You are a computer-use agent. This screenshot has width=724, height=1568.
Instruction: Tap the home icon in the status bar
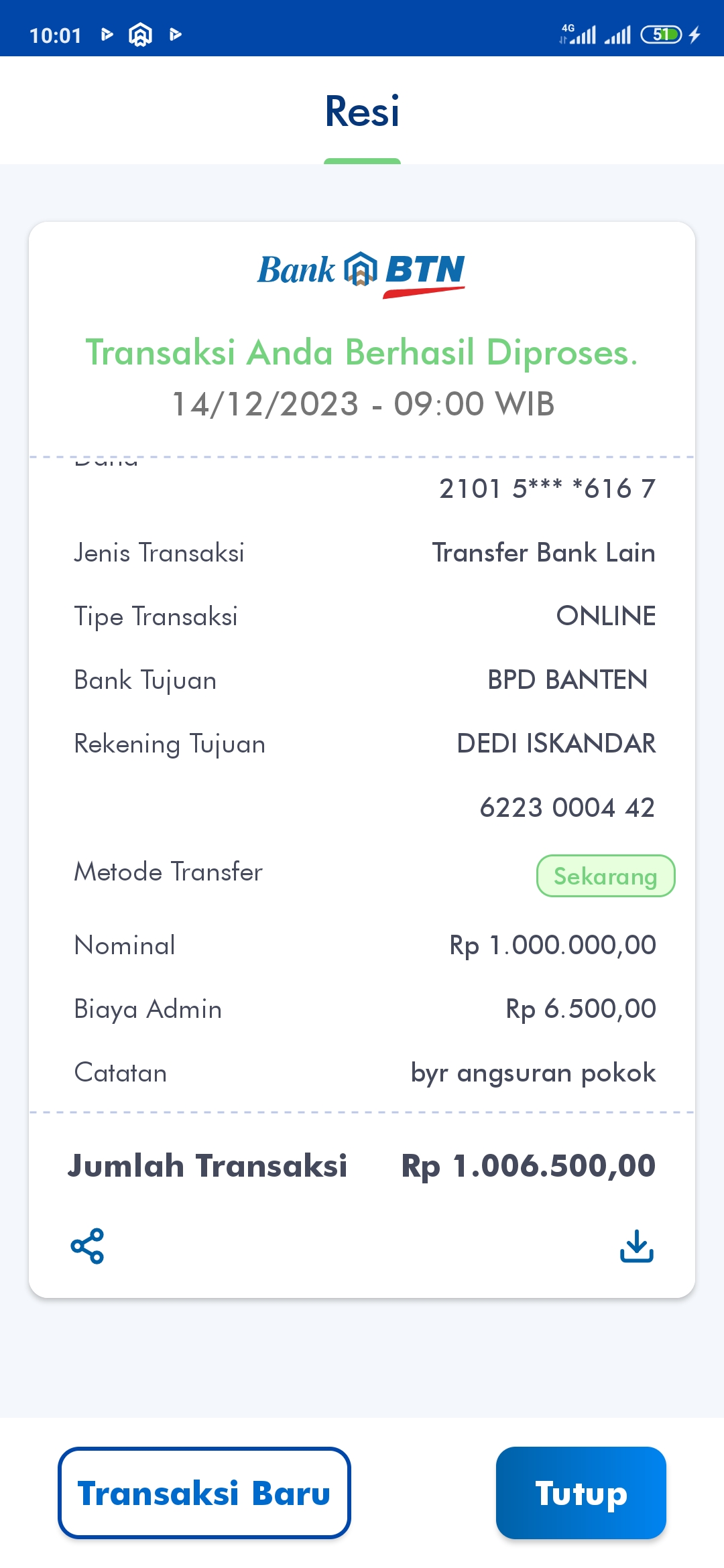click(140, 35)
